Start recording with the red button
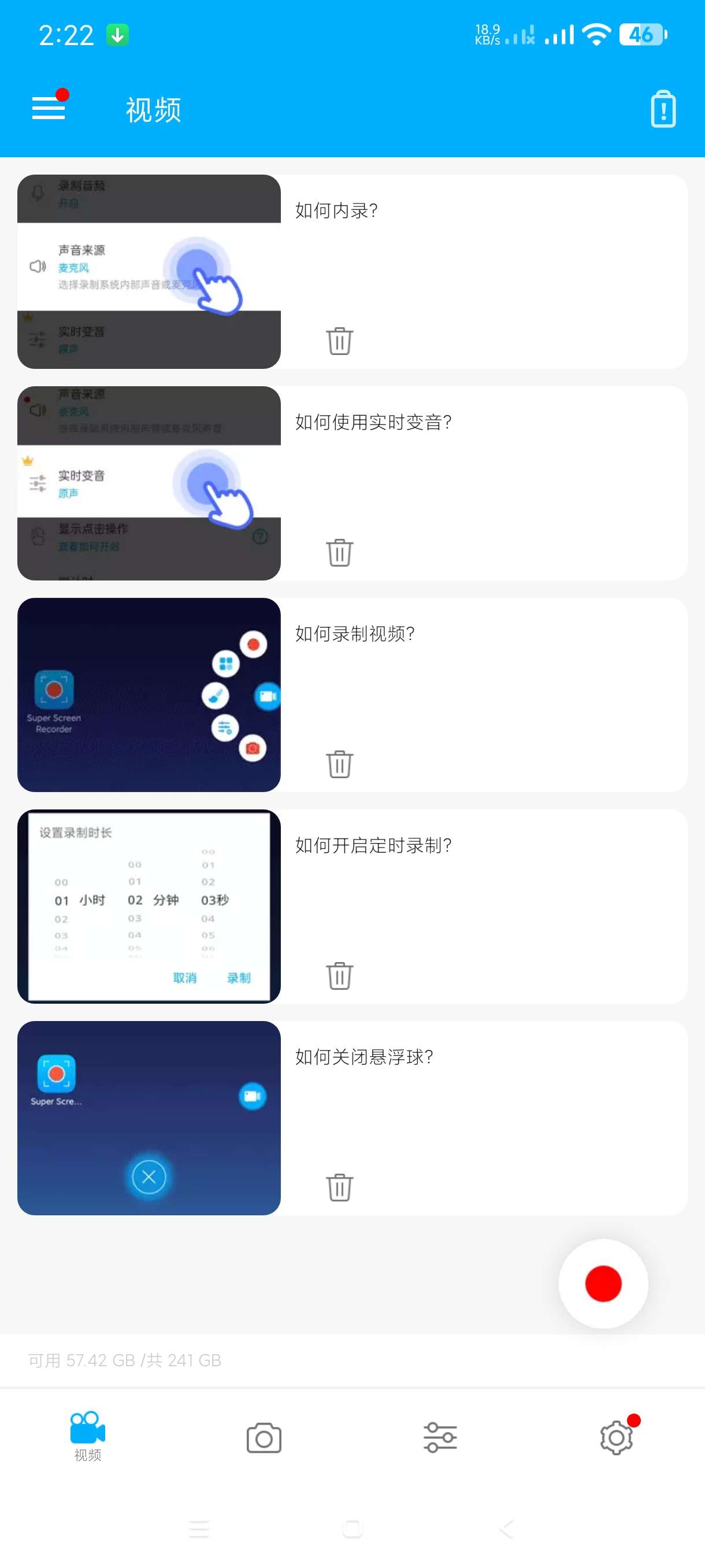 click(603, 1283)
